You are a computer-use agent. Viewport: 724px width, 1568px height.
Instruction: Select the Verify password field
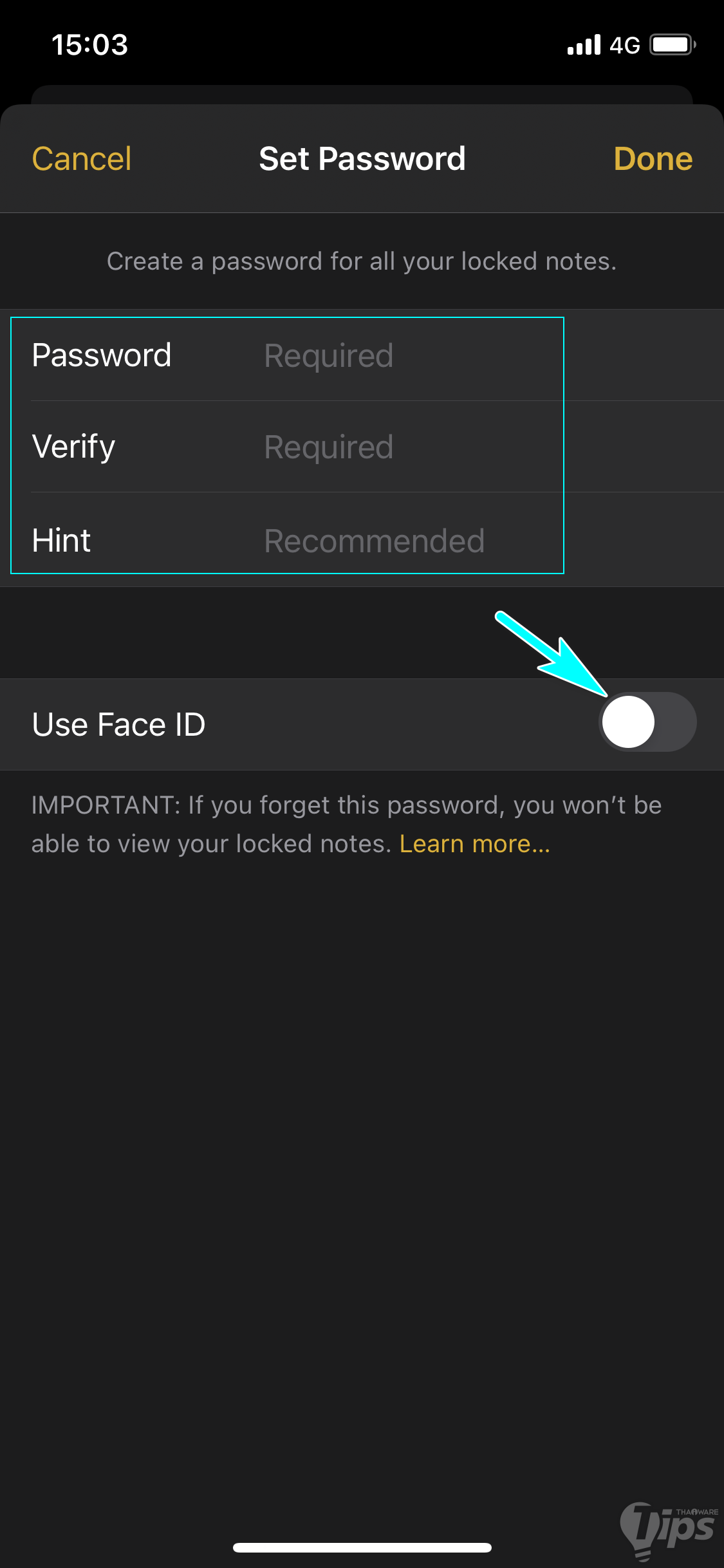coord(412,447)
